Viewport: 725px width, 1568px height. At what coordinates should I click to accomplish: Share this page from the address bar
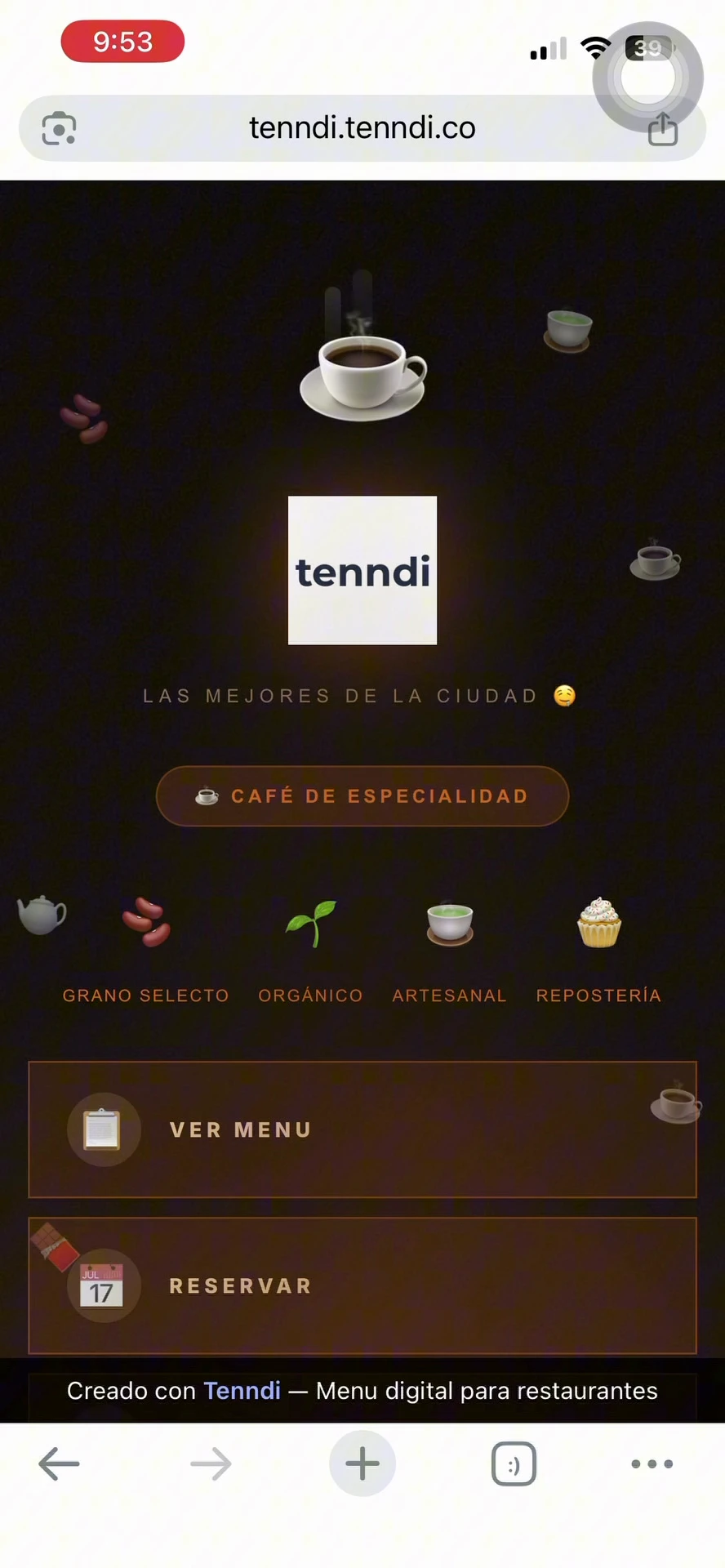tap(662, 129)
